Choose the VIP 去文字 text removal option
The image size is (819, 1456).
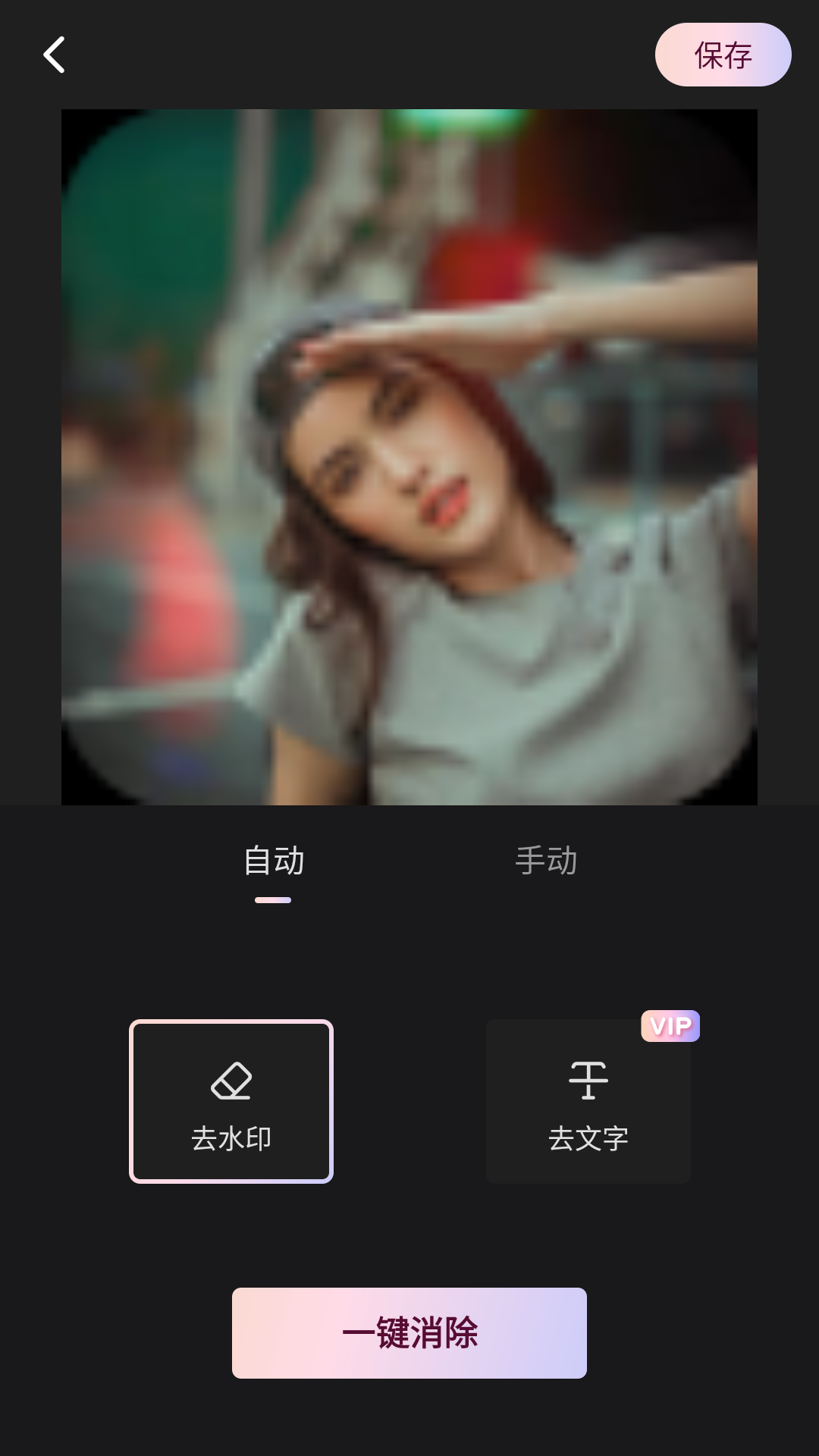(x=588, y=1101)
